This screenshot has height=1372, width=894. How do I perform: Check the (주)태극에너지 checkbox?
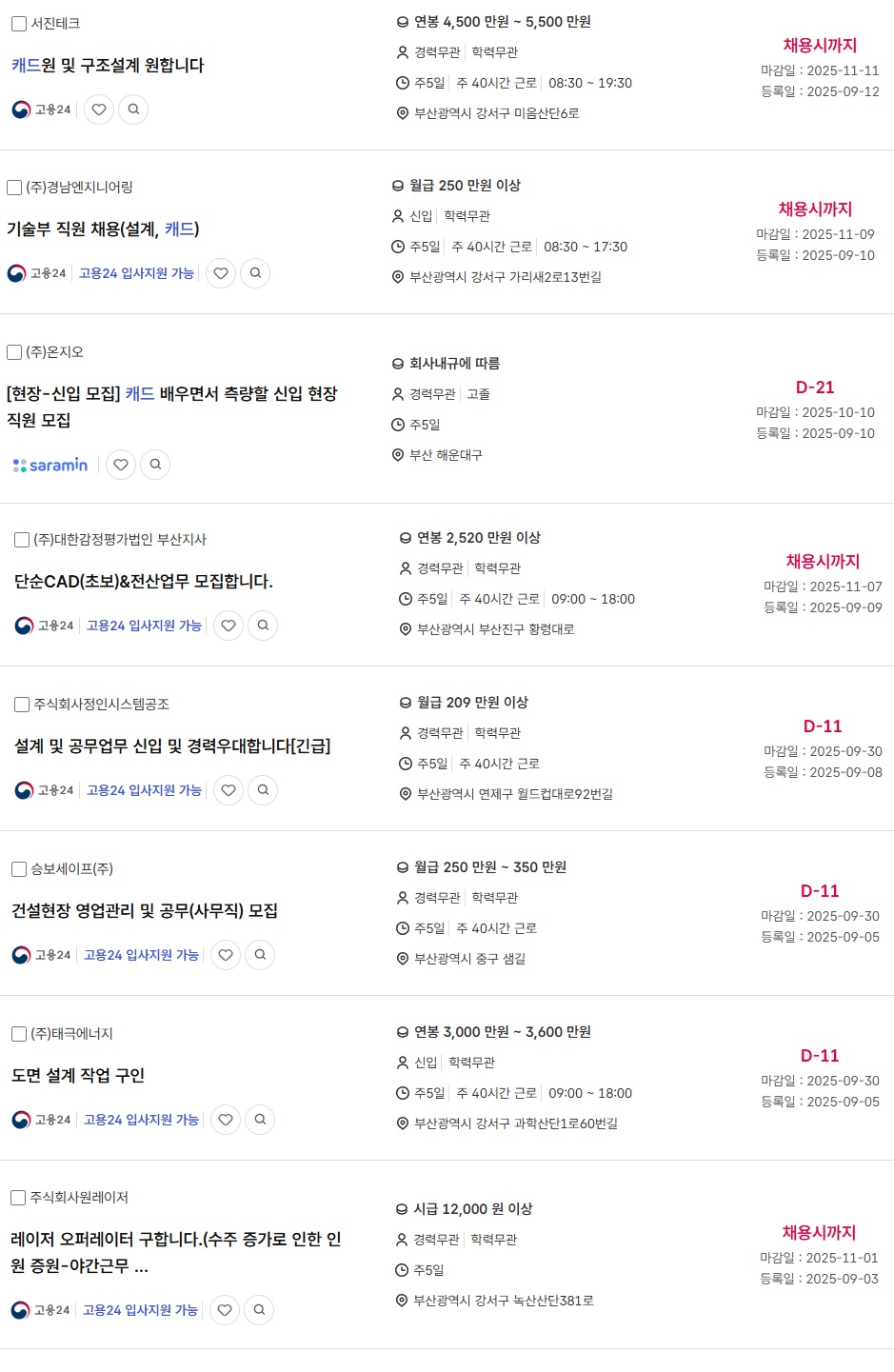click(19, 1034)
